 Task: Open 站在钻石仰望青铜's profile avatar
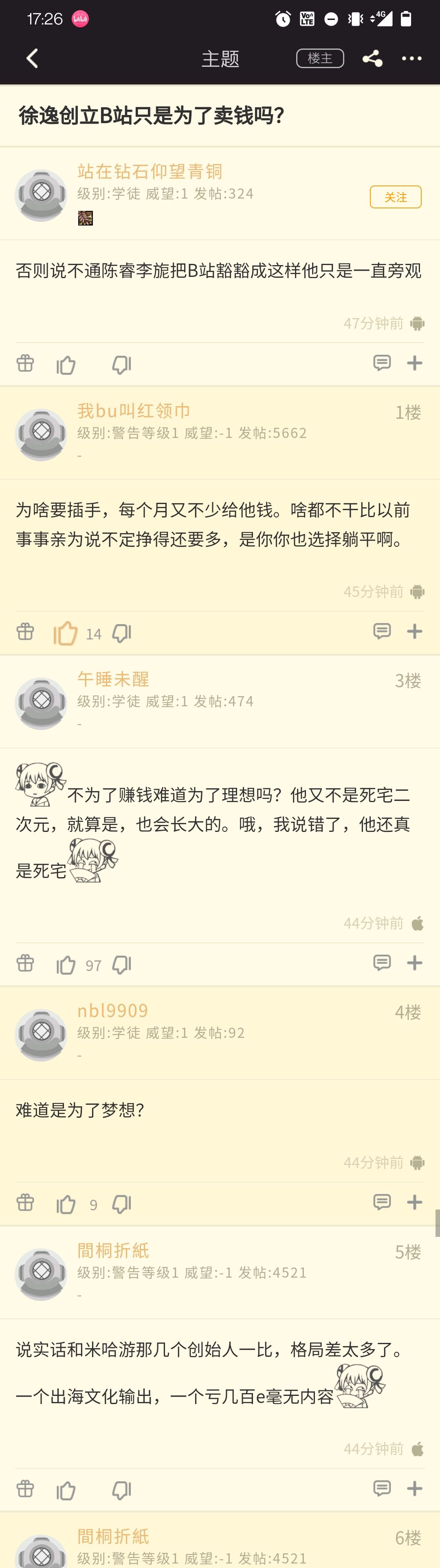coord(41,195)
